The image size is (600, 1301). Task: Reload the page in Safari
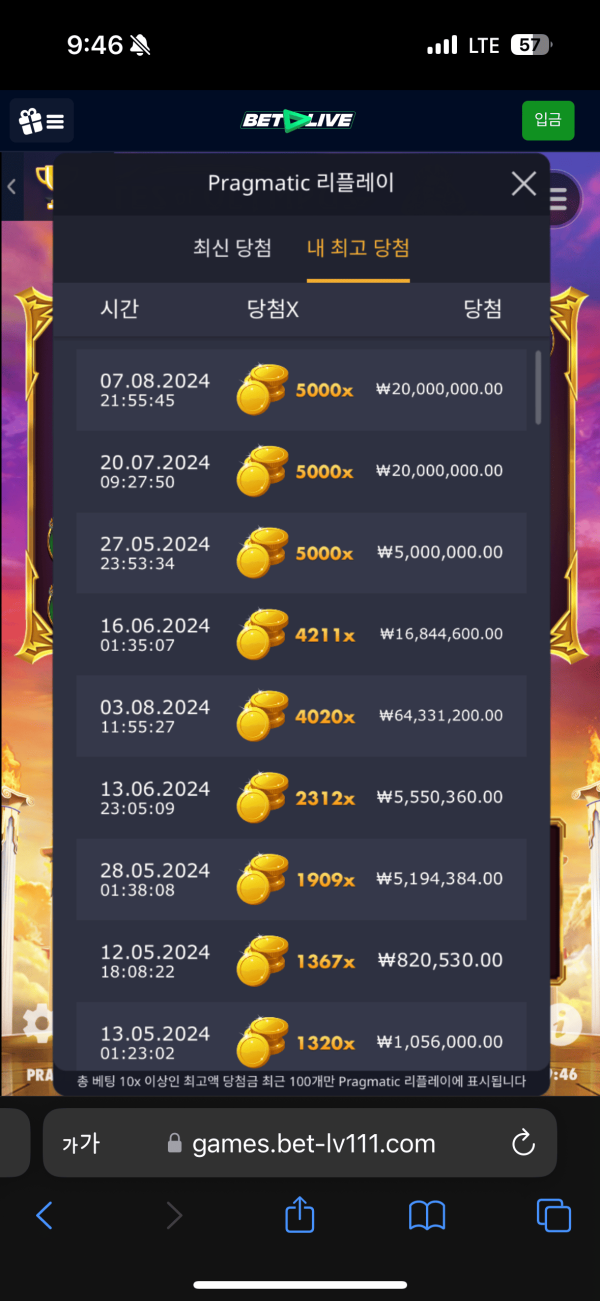523,1143
